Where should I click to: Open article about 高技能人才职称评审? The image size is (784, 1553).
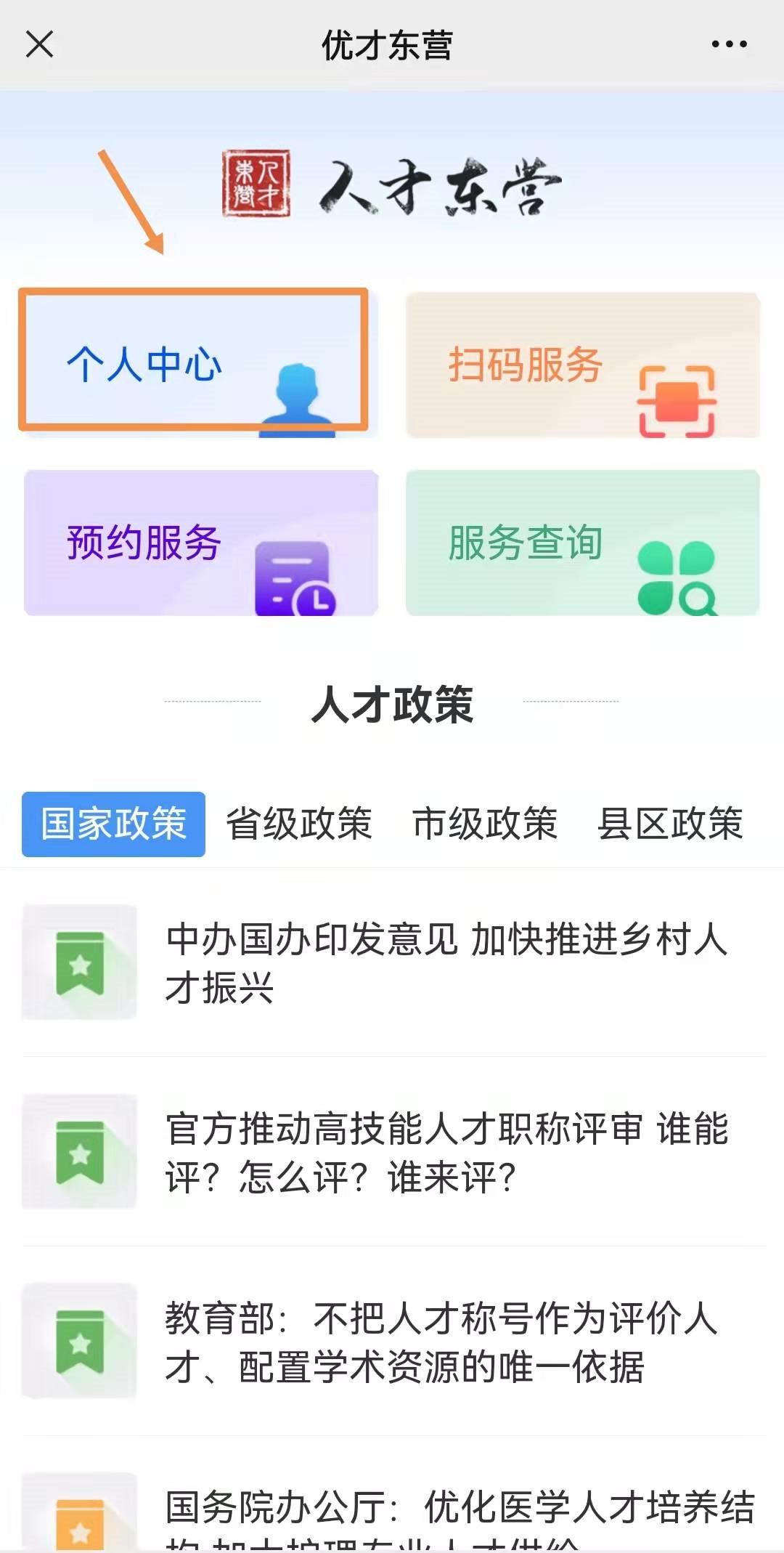[x=446, y=1152]
